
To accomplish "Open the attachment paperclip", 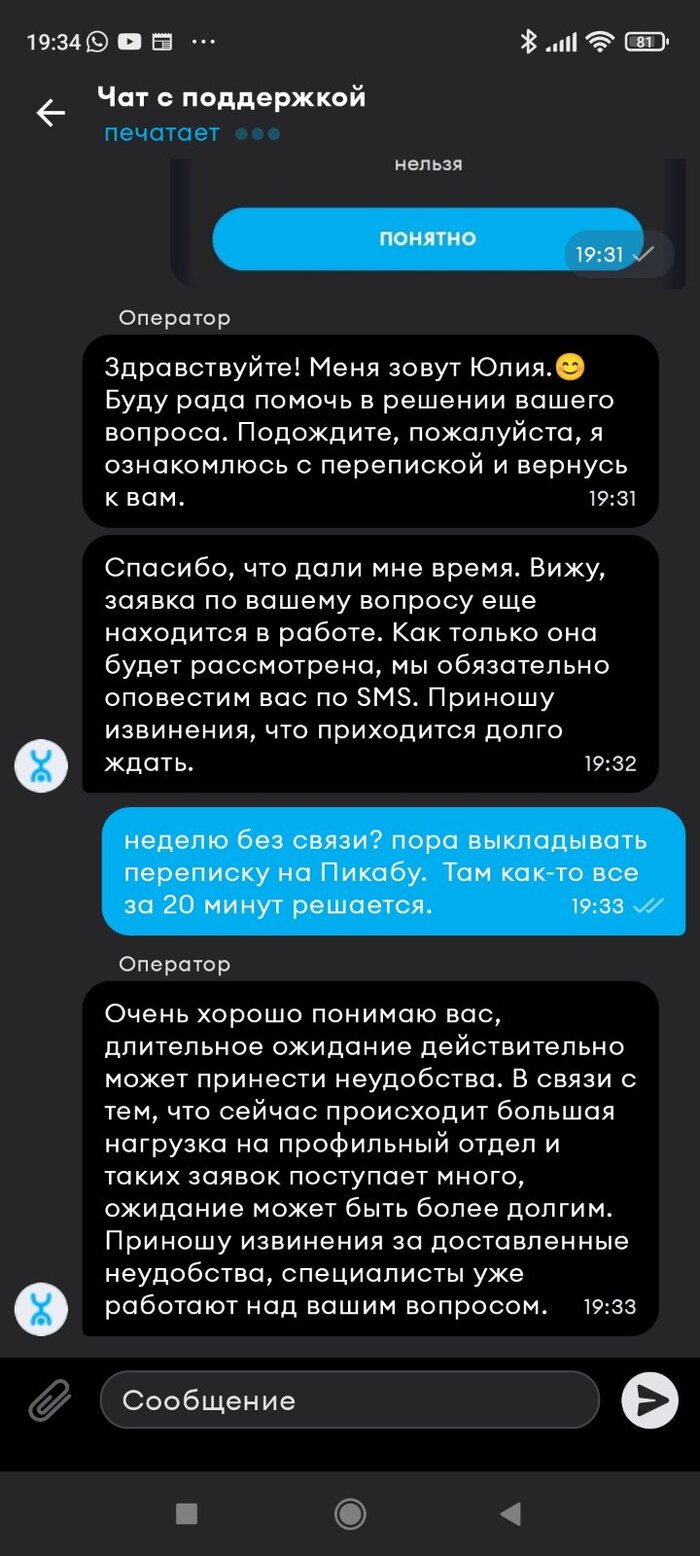I will tap(49, 1400).
